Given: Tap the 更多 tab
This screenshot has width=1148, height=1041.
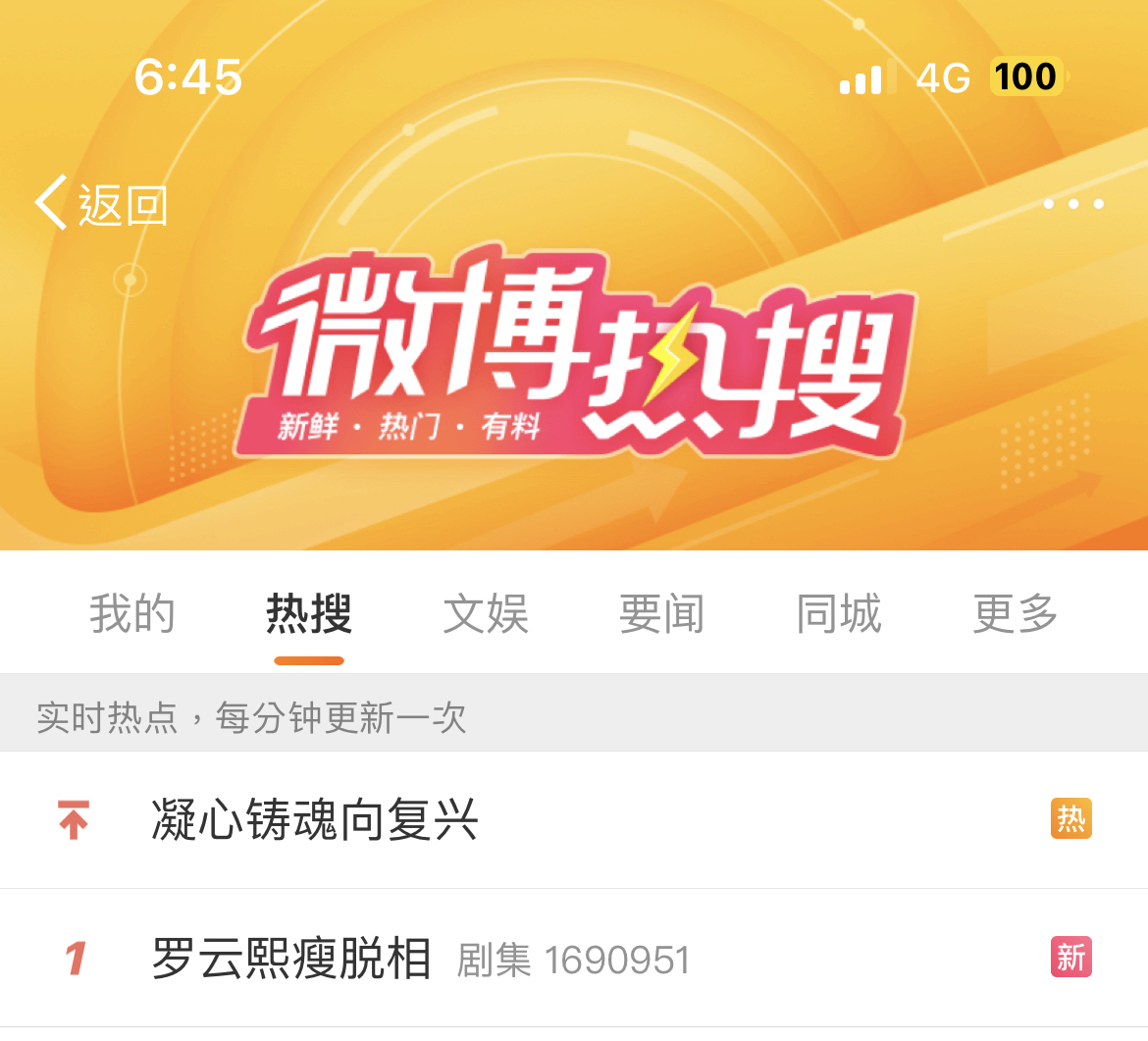Looking at the screenshot, I should [1016, 614].
